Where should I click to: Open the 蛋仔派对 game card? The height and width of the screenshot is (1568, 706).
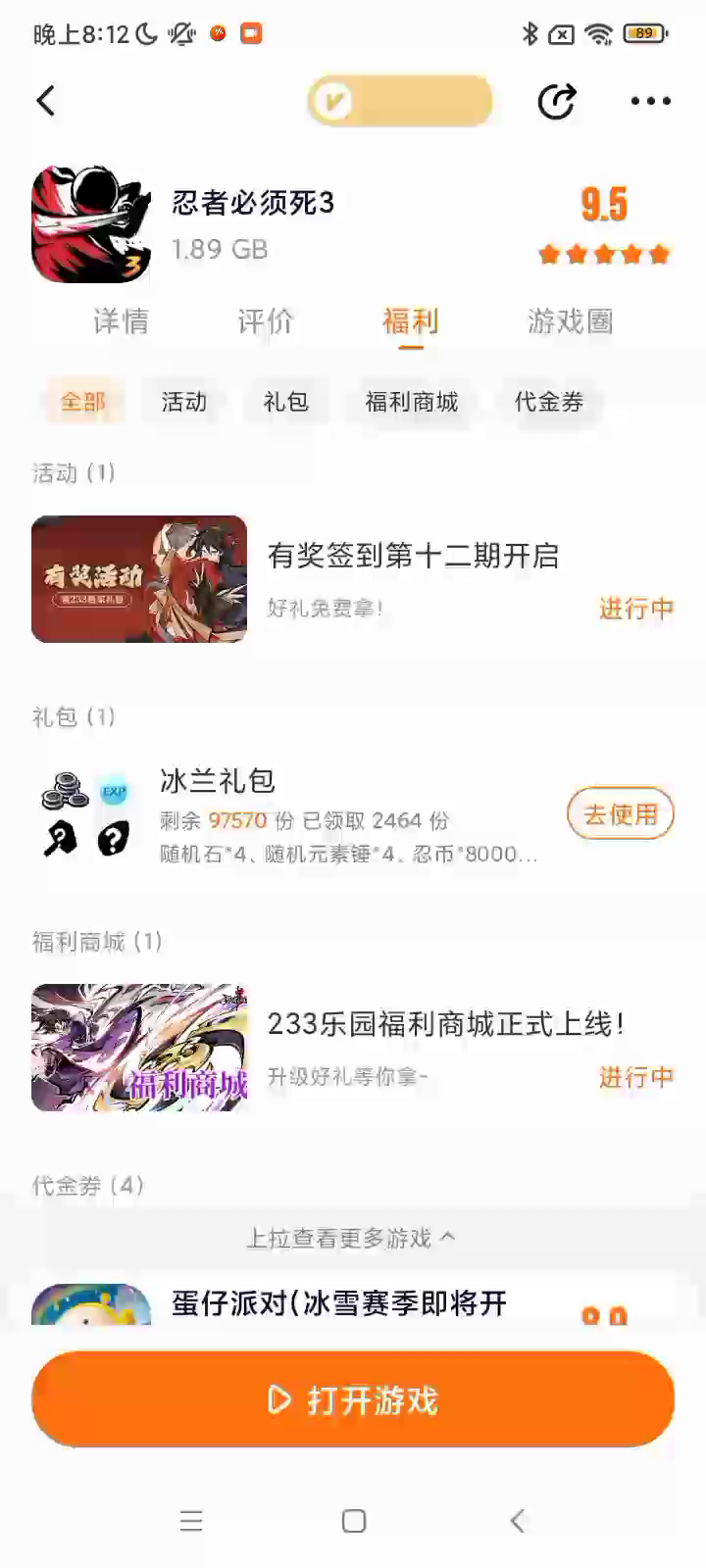pyautogui.click(x=338, y=1304)
